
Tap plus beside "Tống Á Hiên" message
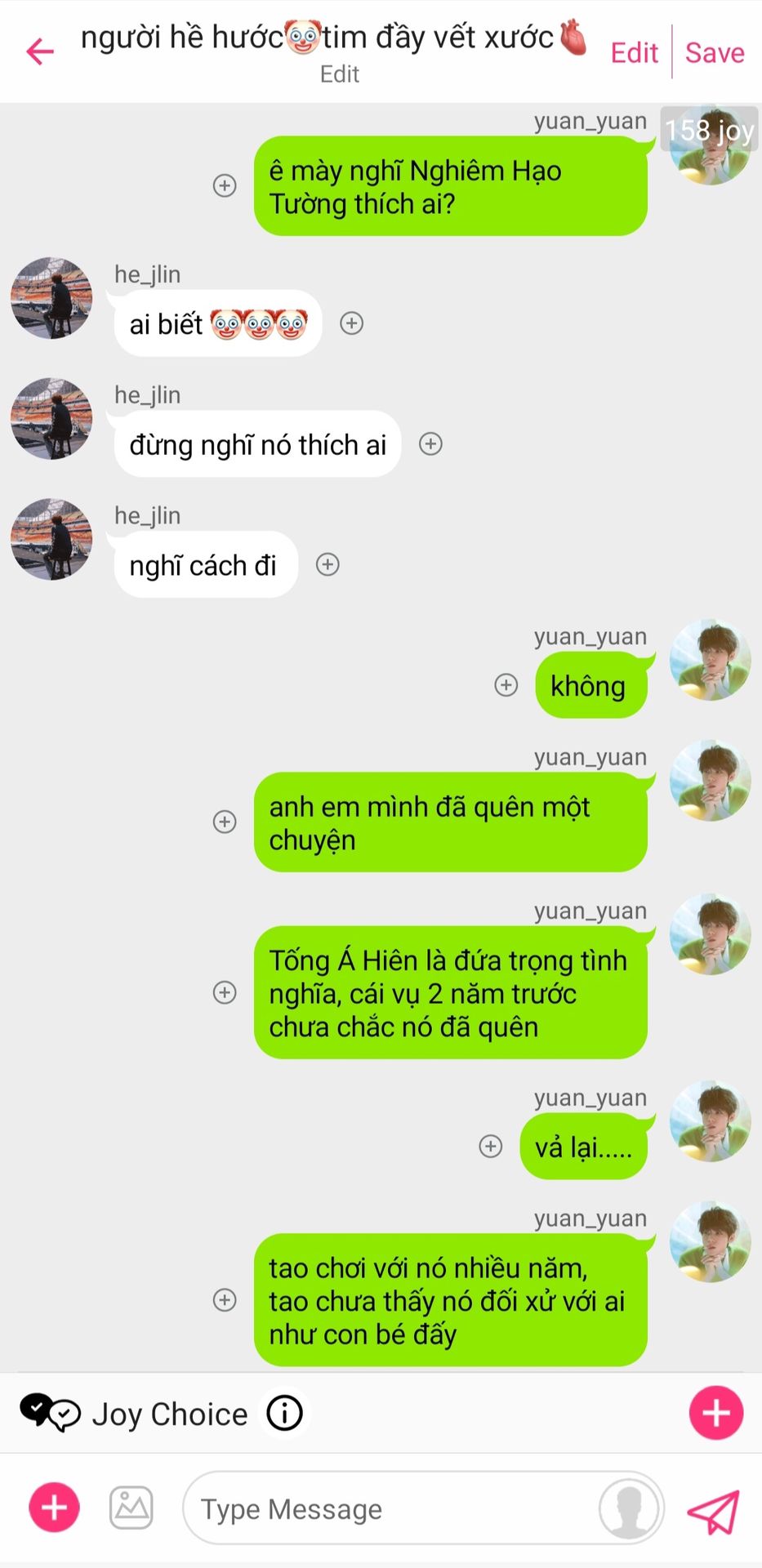click(225, 992)
